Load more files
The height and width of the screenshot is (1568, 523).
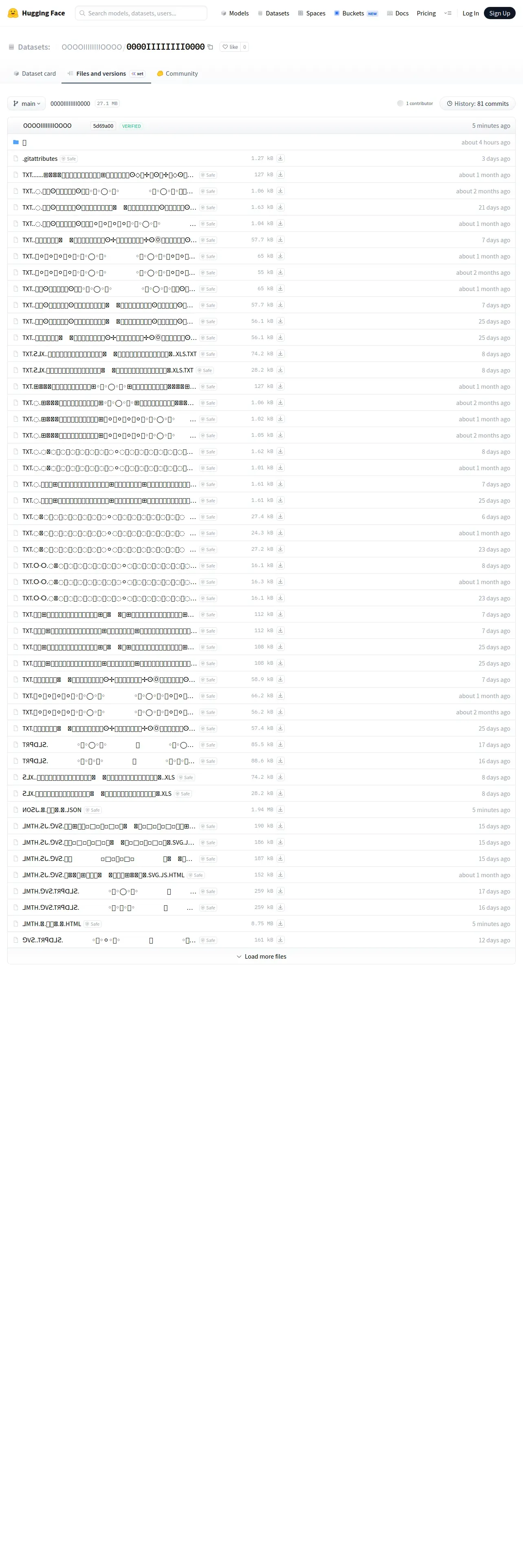pyautogui.click(x=261, y=956)
